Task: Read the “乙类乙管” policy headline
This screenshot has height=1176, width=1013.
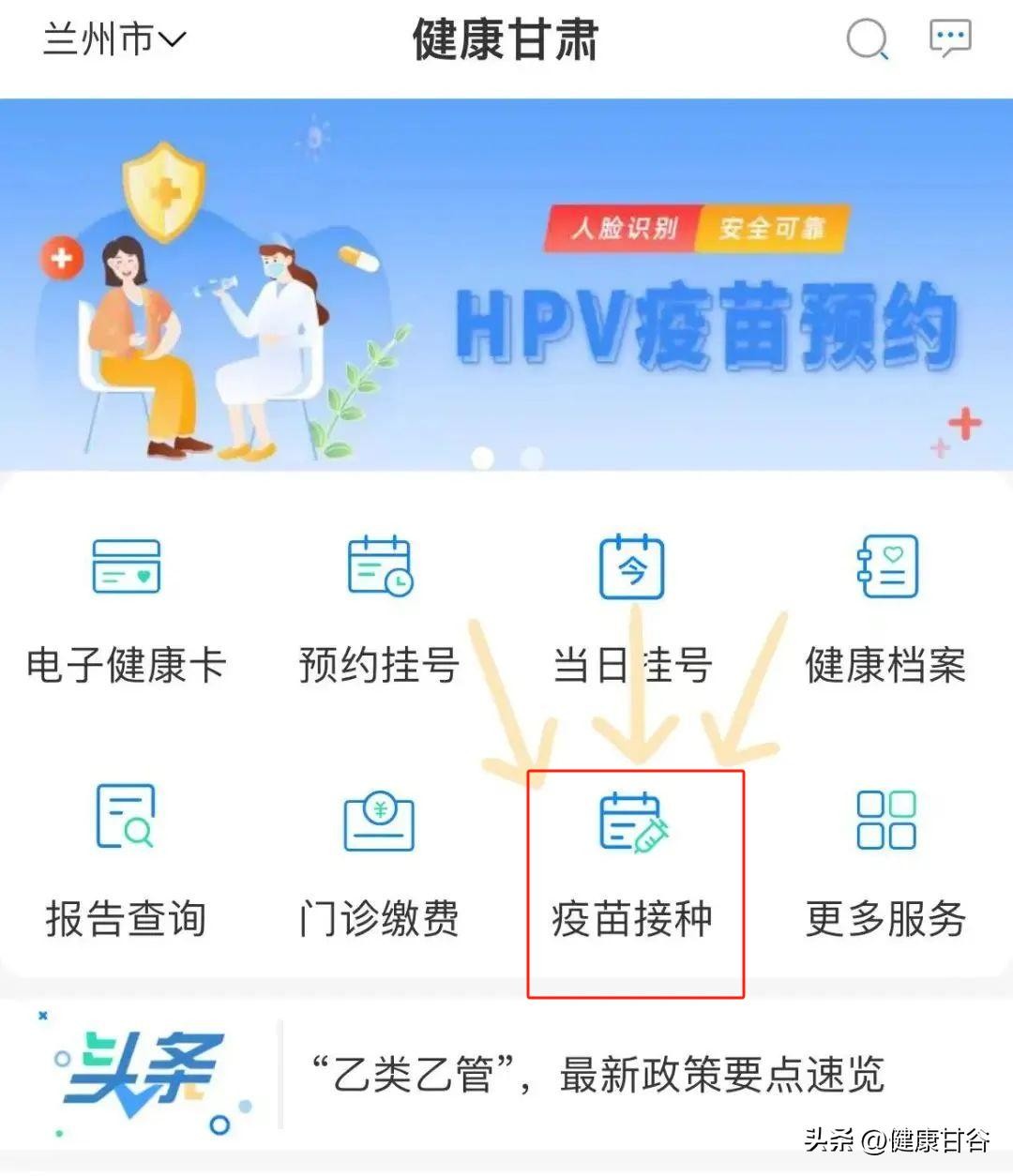Action: click(x=597, y=1075)
